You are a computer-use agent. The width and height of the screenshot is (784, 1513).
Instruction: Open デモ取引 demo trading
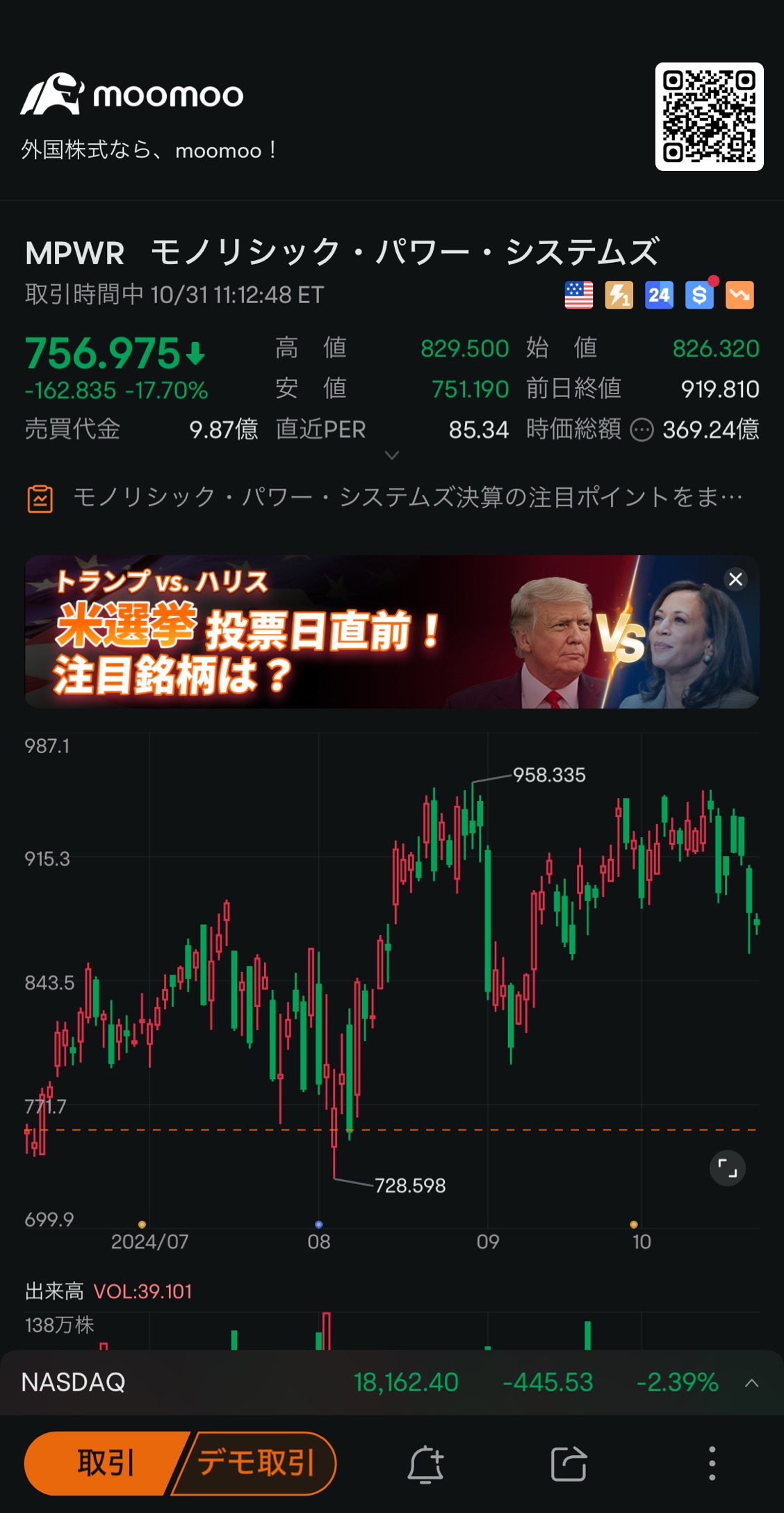[x=256, y=1463]
